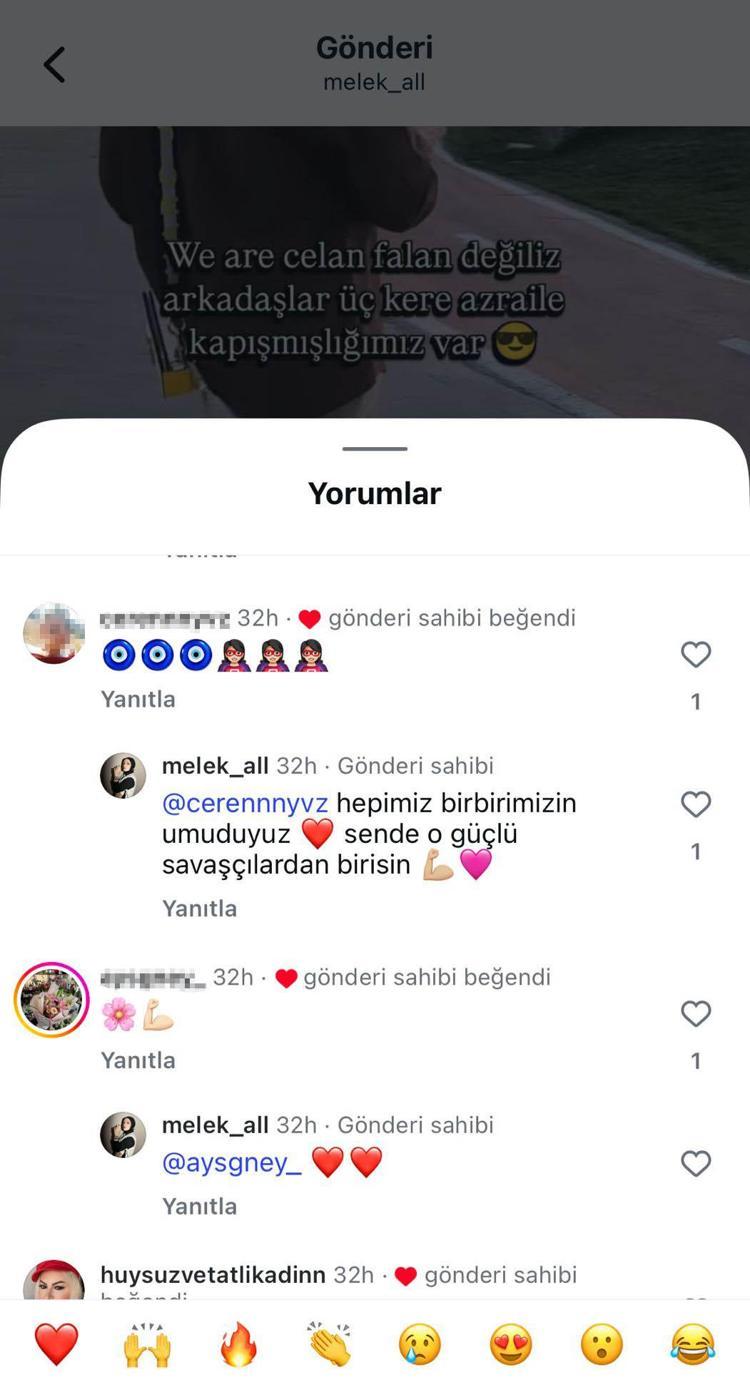Pick the fire emoji reaction
Screen dimensions: 750x1392
(x=238, y=1345)
